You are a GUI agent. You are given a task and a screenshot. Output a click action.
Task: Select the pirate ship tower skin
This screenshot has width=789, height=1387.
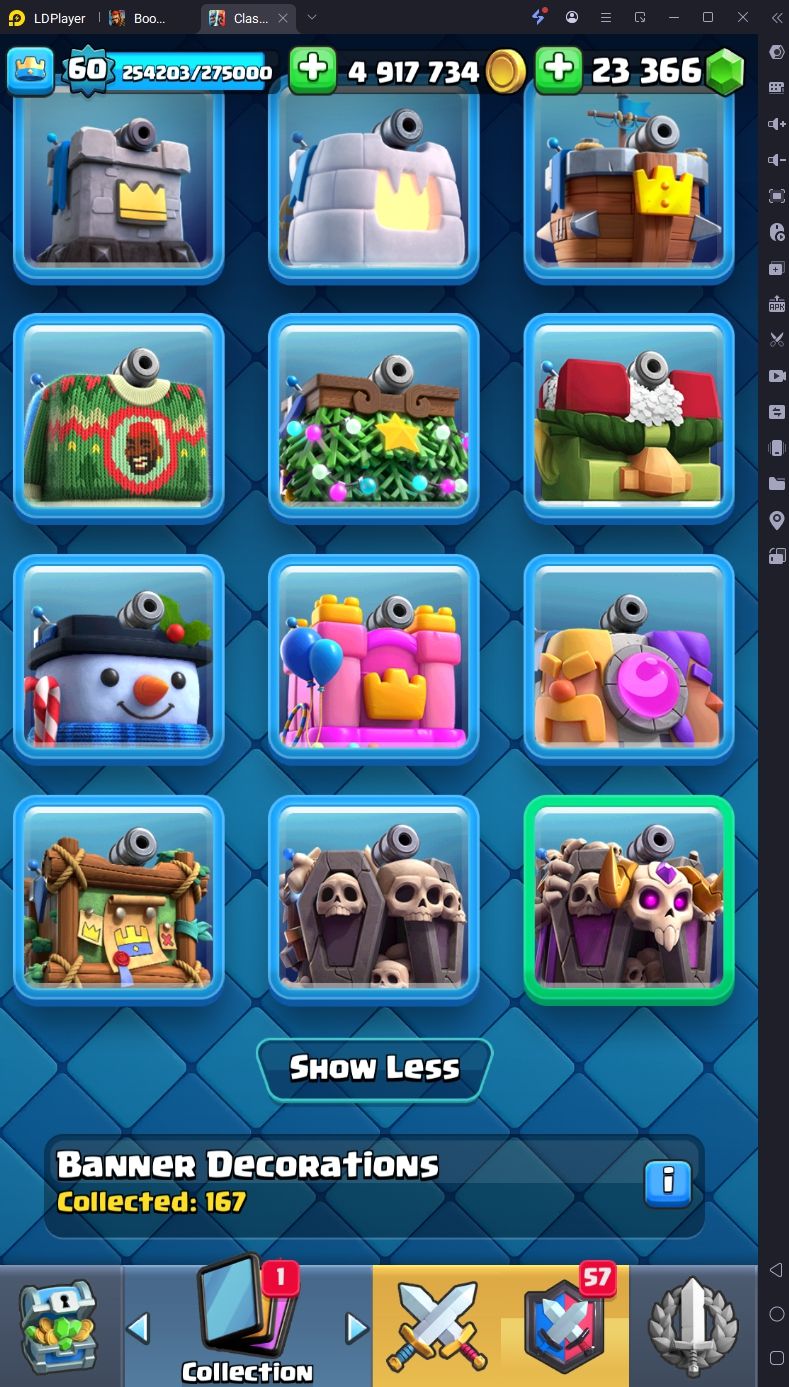pyautogui.click(x=629, y=180)
